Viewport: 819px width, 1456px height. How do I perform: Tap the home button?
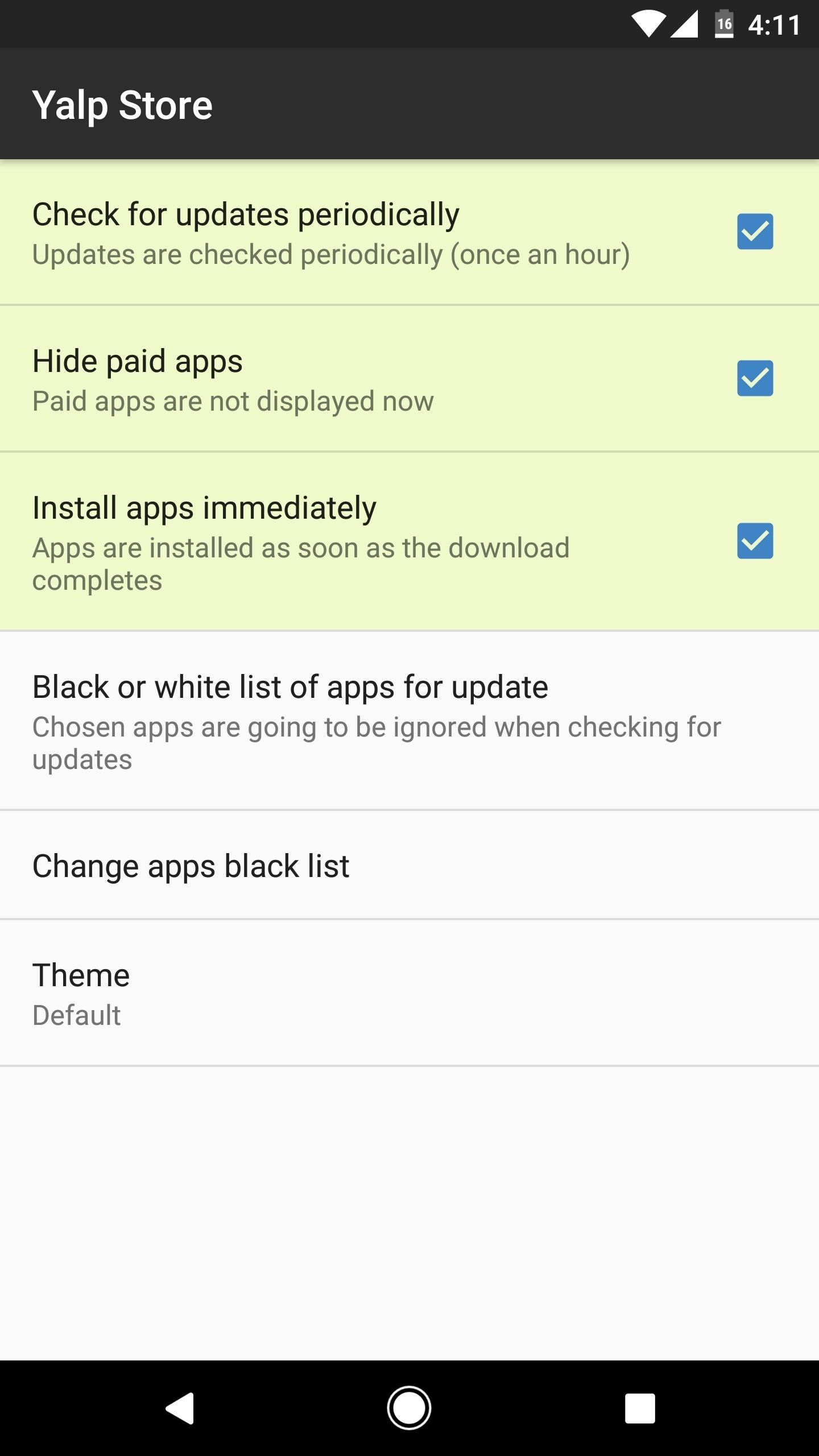point(409,1408)
